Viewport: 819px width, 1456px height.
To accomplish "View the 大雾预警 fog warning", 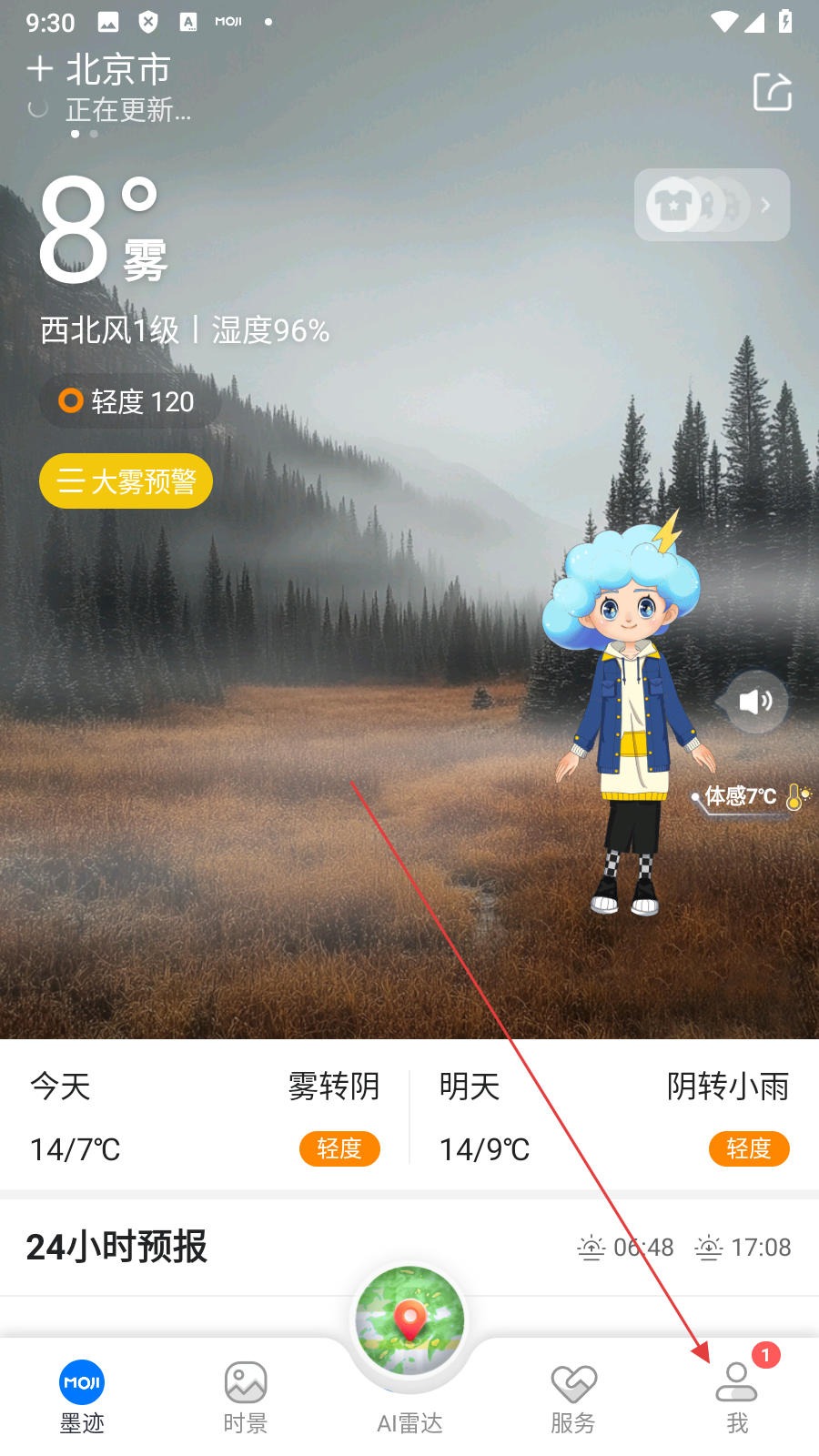I will [x=126, y=481].
